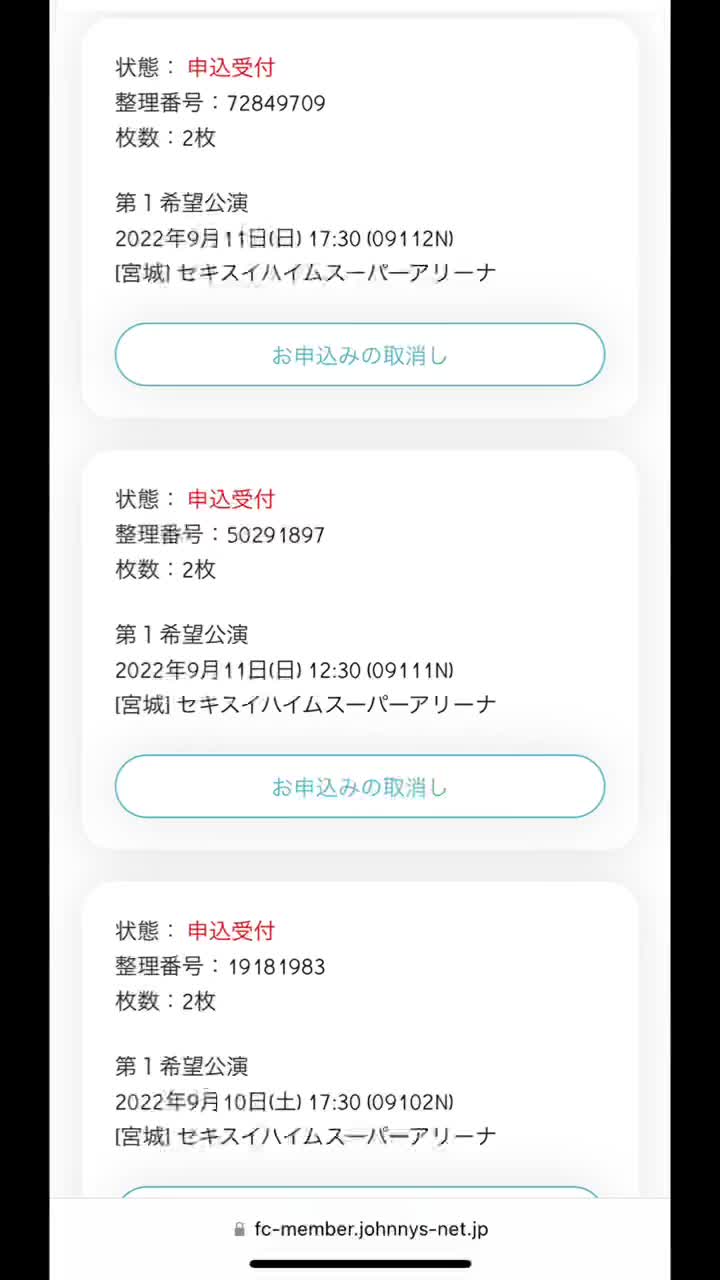Cancel the application numbered 72849709
The width and height of the screenshot is (720, 1280).
click(x=360, y=355)
